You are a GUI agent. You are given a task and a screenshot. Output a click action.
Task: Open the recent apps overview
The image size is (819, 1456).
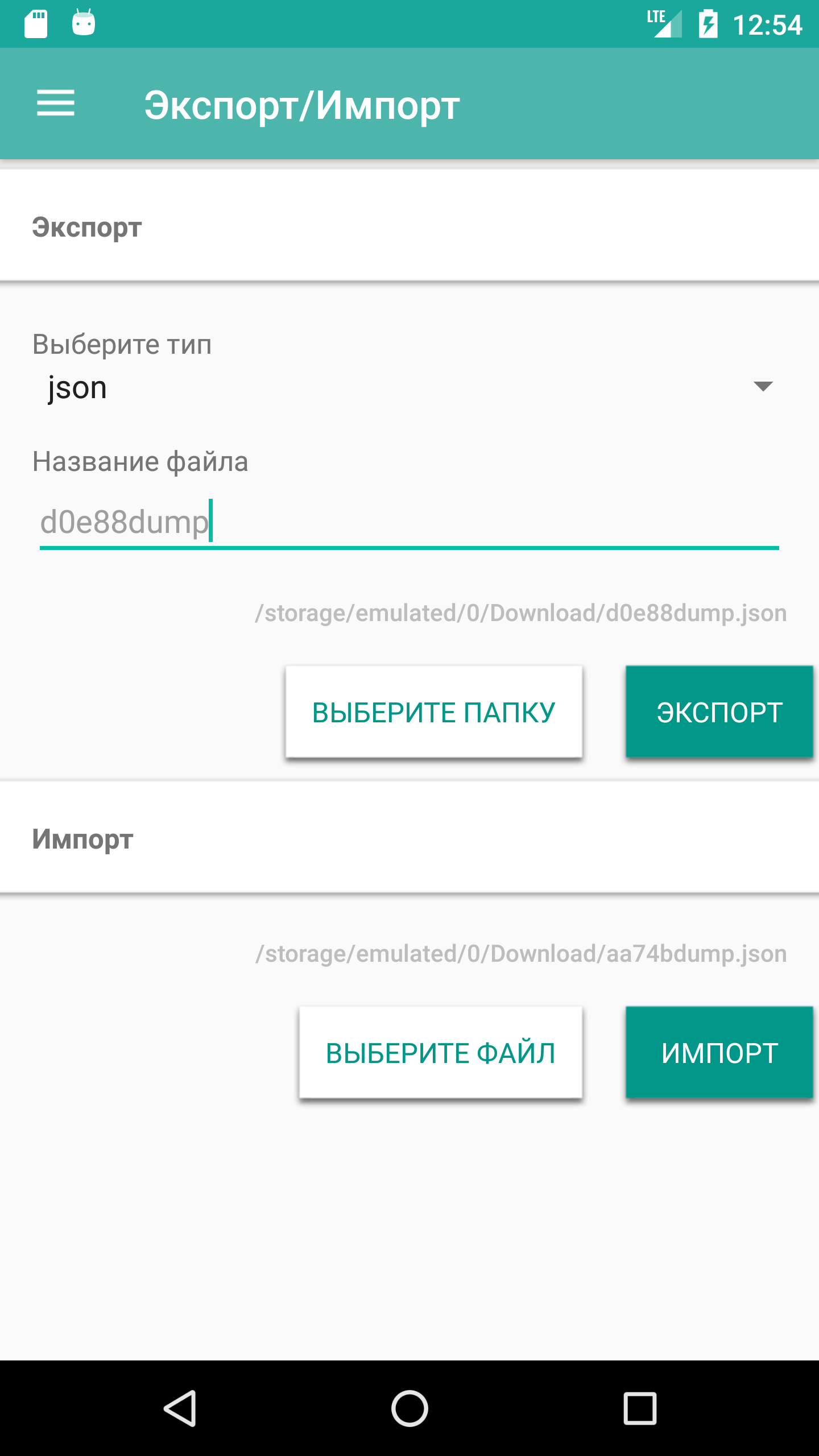pyautogui.click(x=640, y=1408)
